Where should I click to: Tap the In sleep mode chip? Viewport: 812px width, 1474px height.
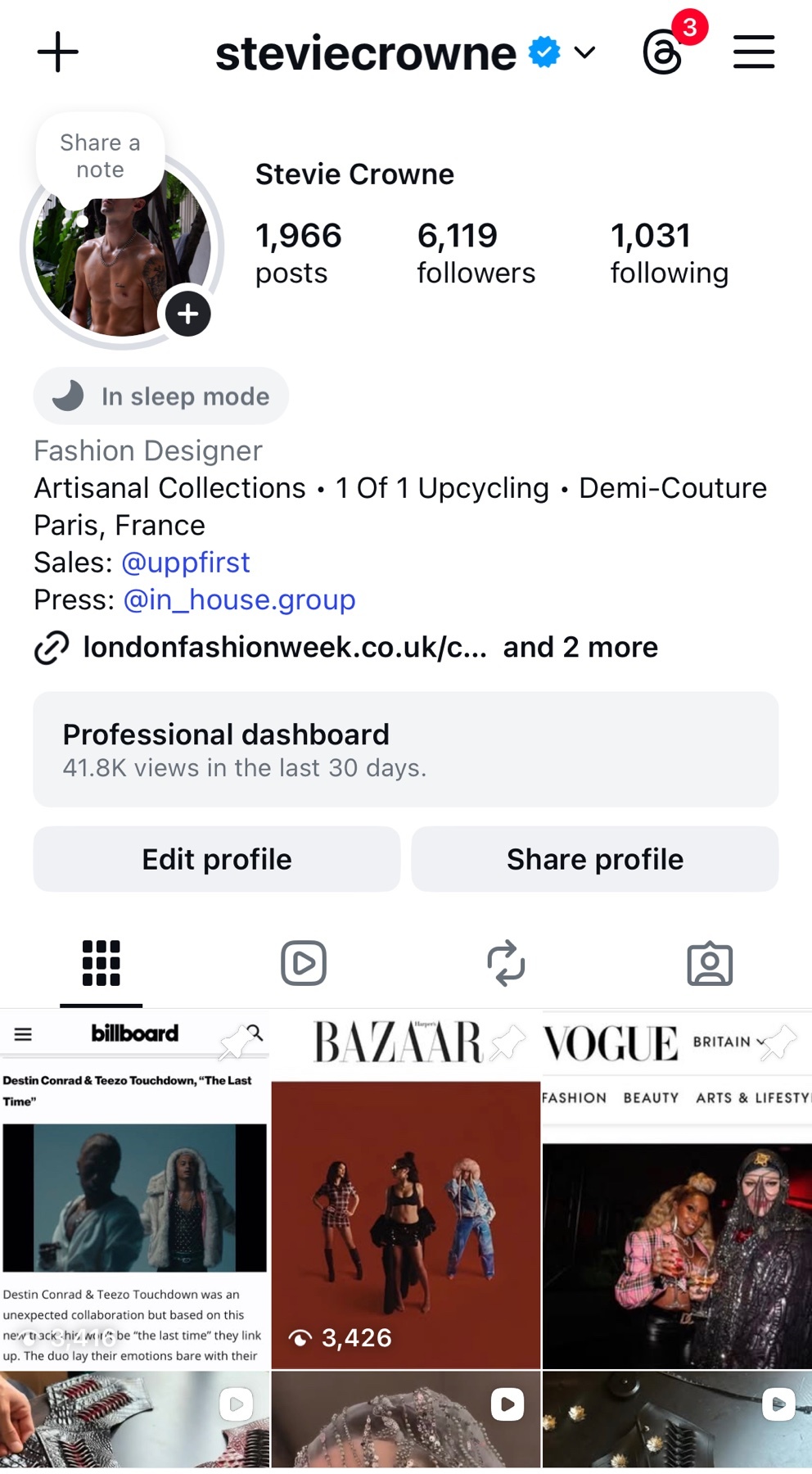pyautogui.click(x=161, y=396)
